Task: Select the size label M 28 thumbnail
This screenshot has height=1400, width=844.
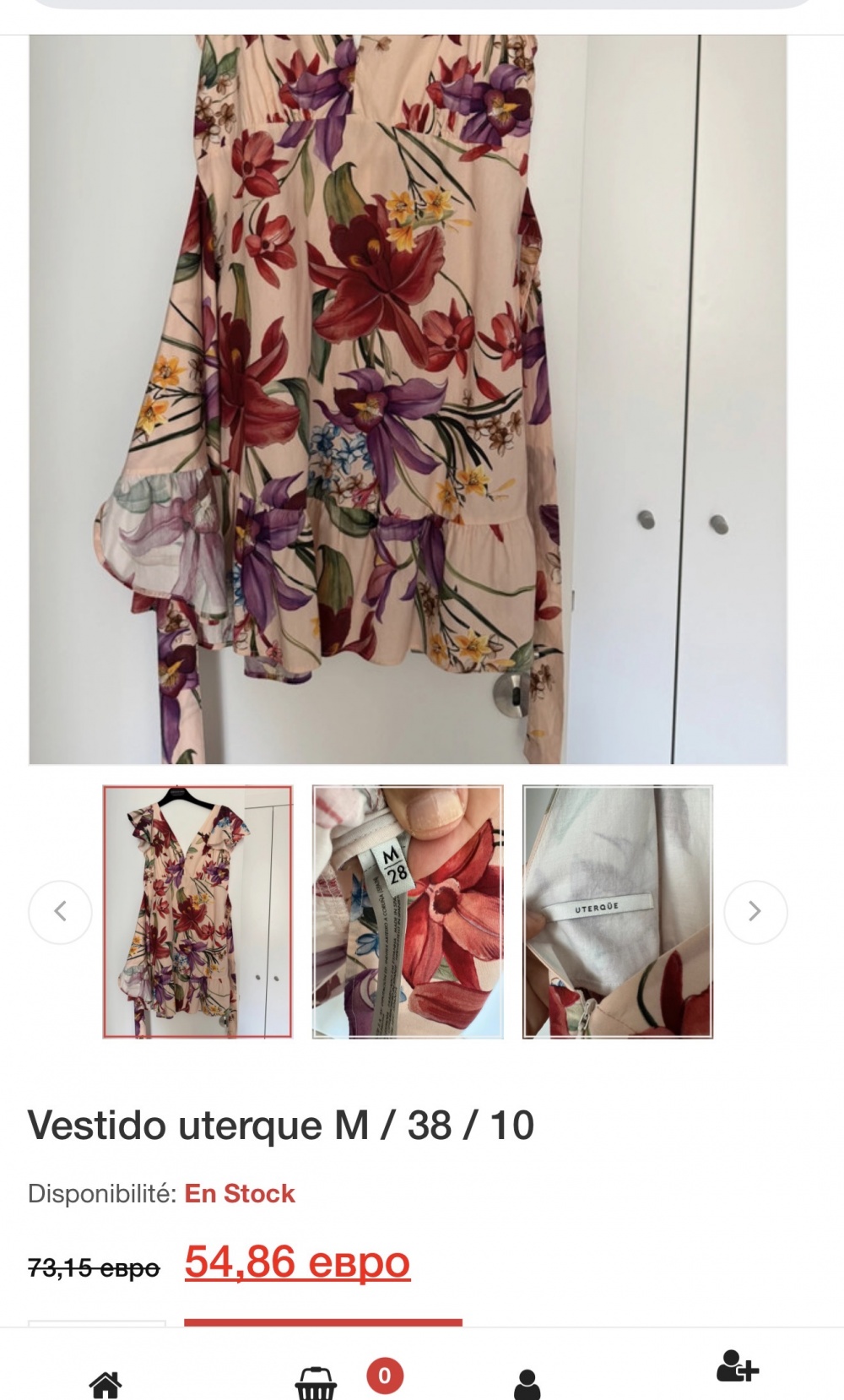Action: coord(408,911)
